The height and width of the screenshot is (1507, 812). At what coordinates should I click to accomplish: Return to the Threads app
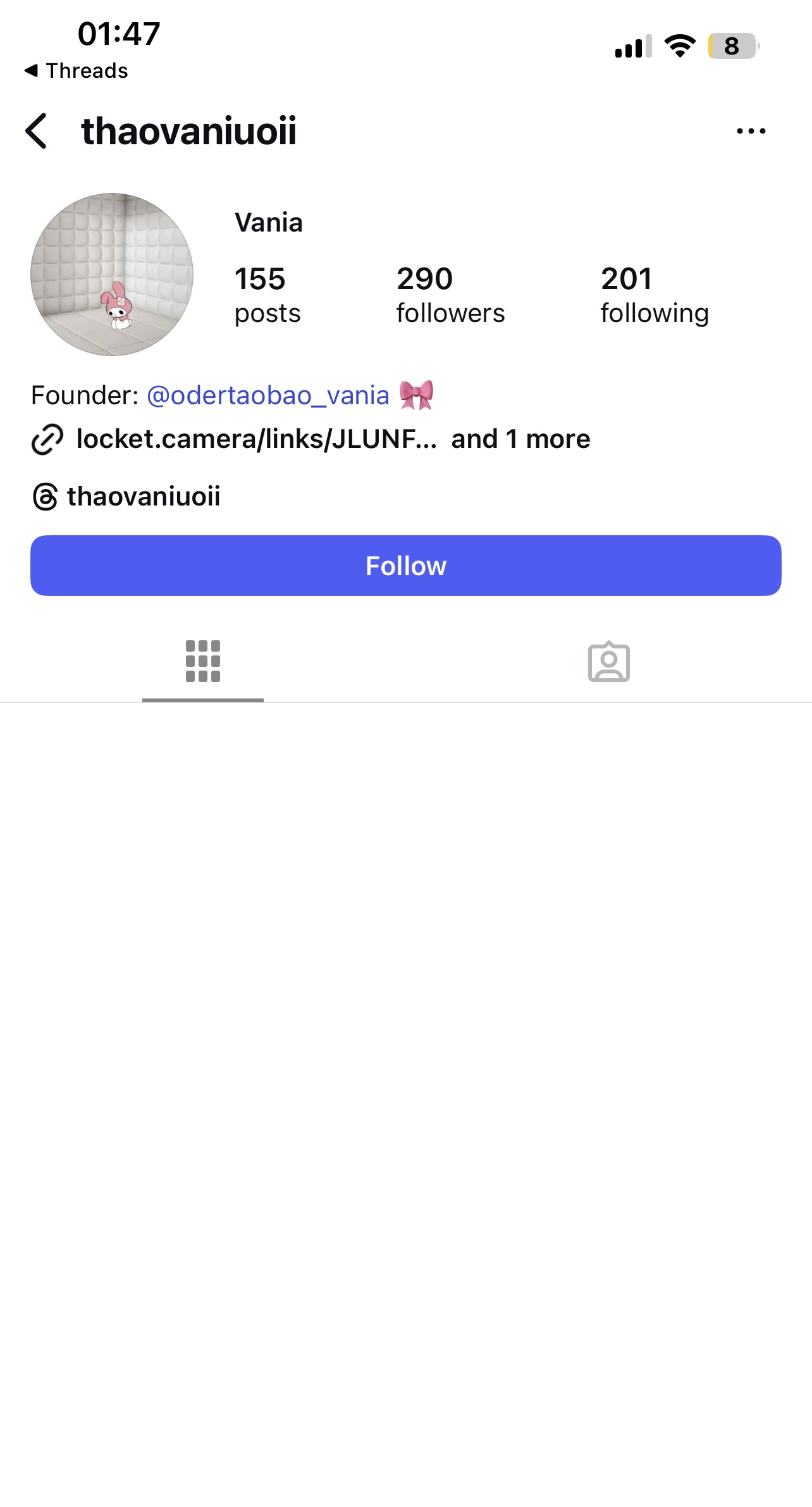tap(76, 70)
